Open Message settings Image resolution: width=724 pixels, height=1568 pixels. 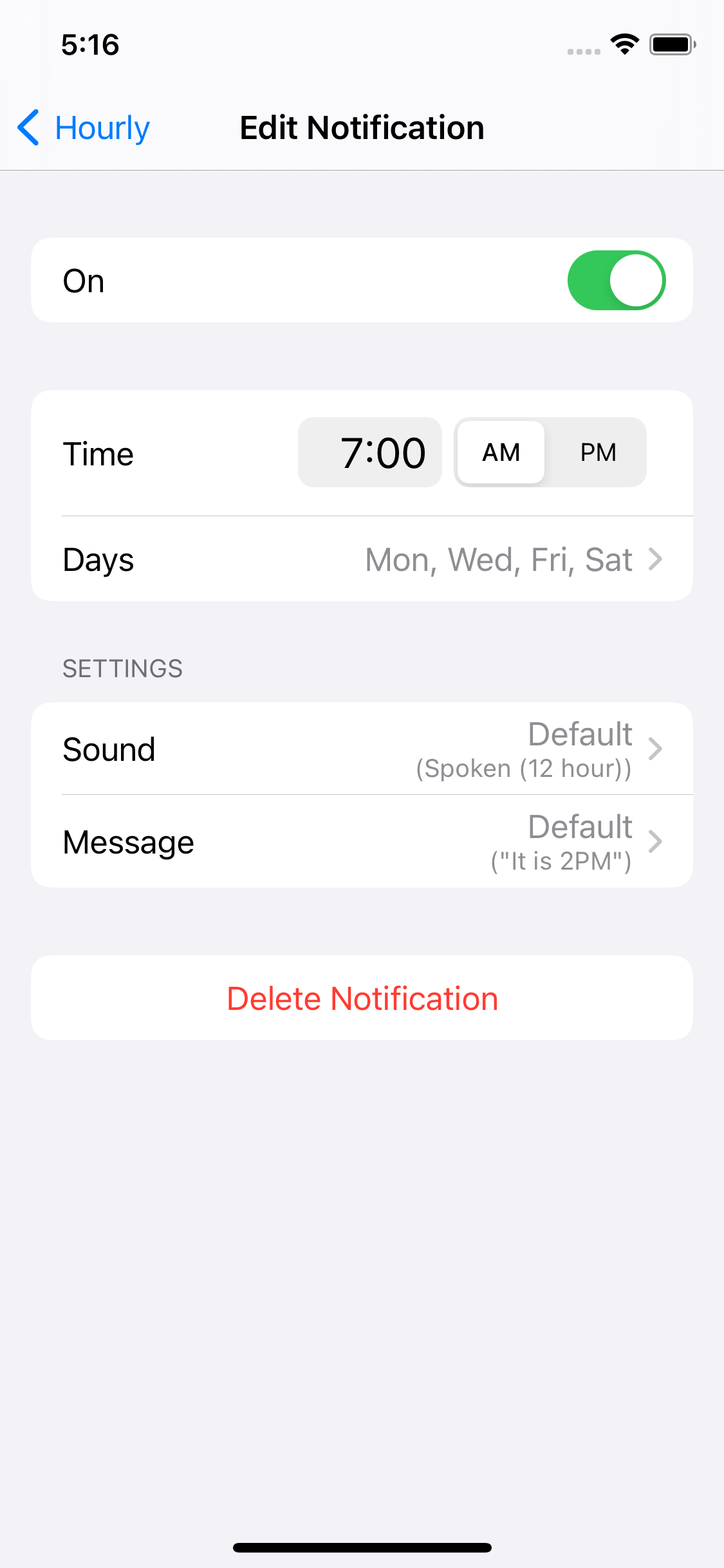tap(362, 842)
